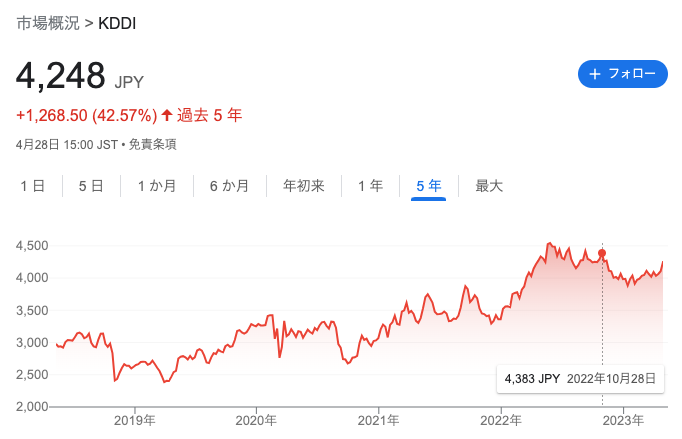
Task: Open the 免責条項 disclaimer link
Action: click(154, 144)
